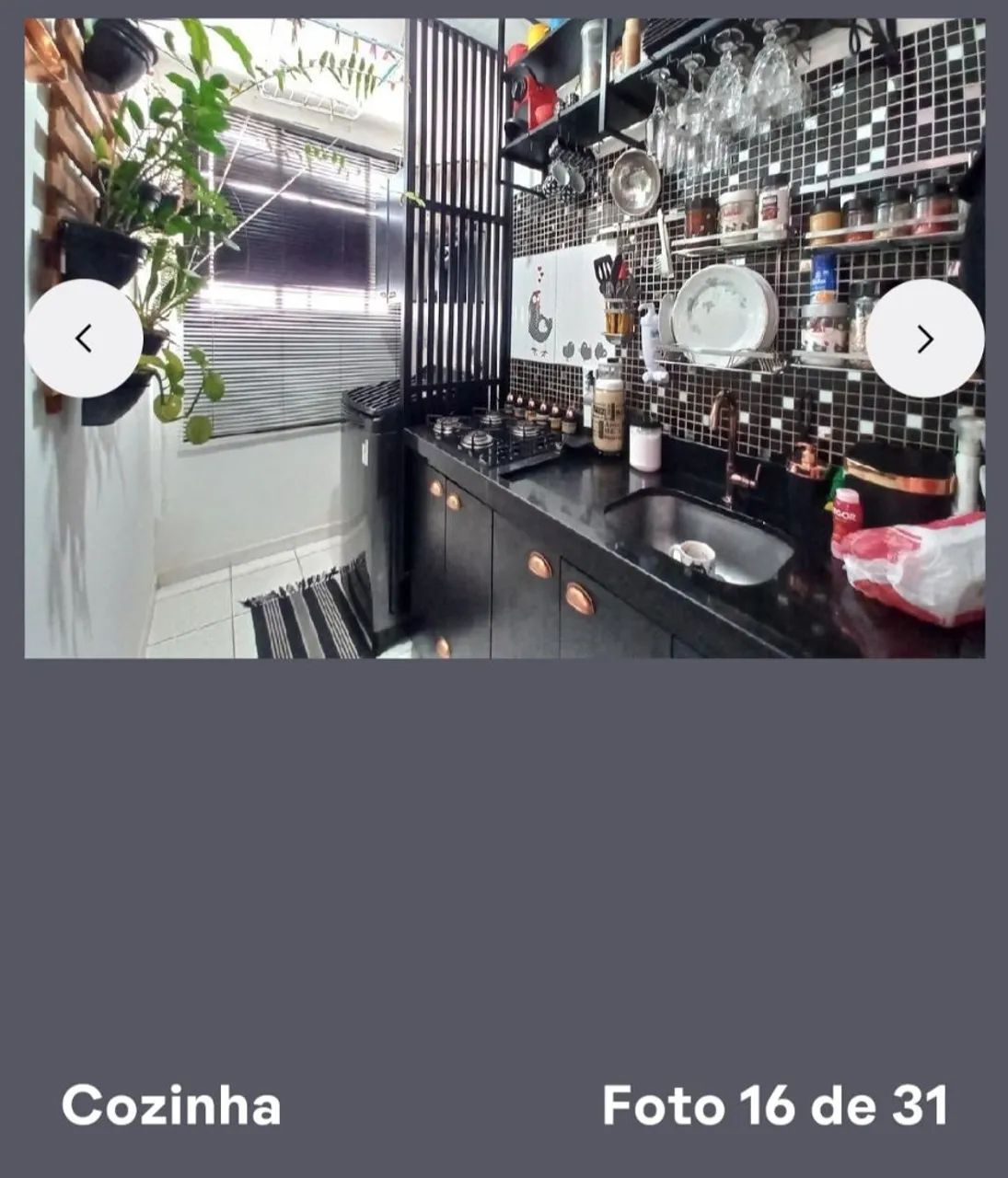Open the Cozinha photo full view
Image resolution: width=1008 pixels, height=1178 pixels.
click(504, 339)
